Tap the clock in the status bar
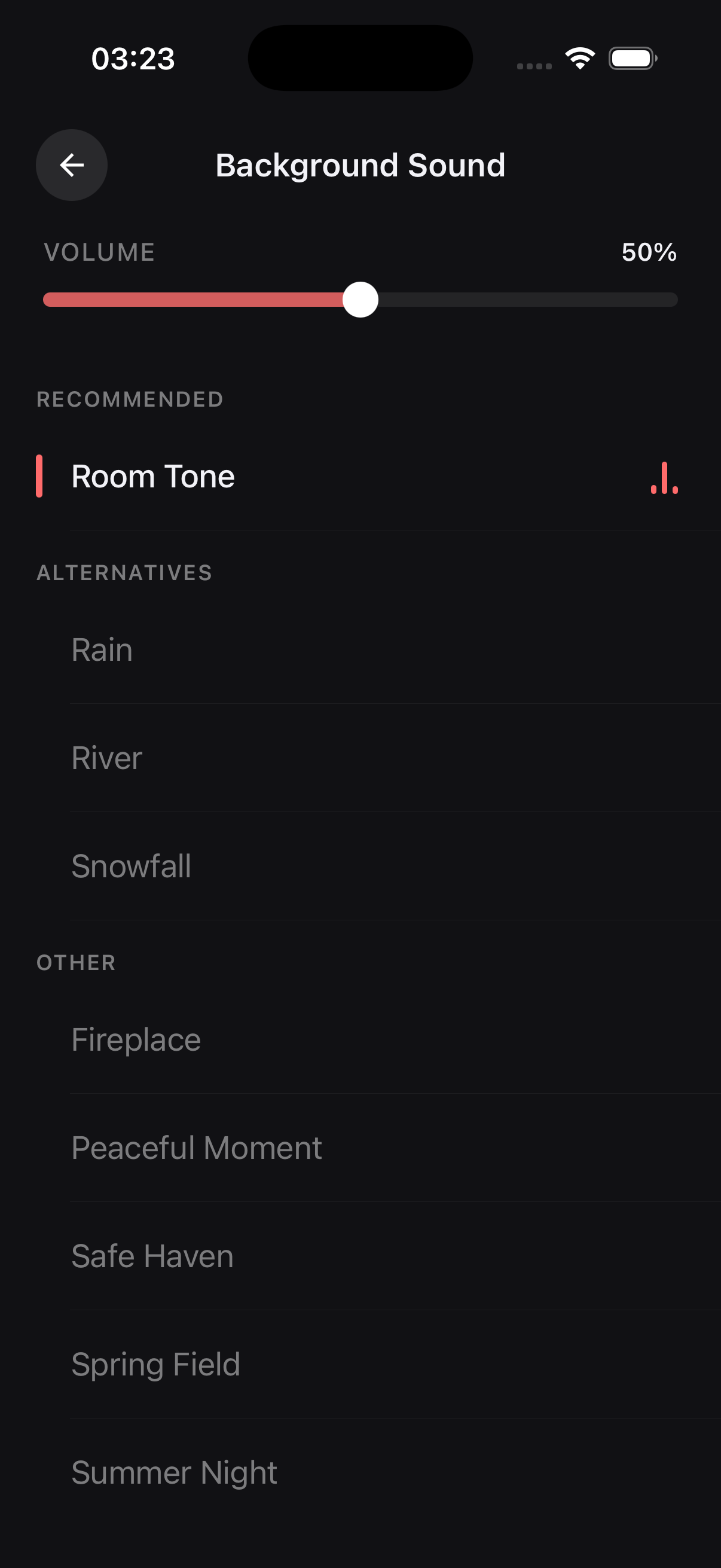This screenshot has height=1568, width=721. 133,58
